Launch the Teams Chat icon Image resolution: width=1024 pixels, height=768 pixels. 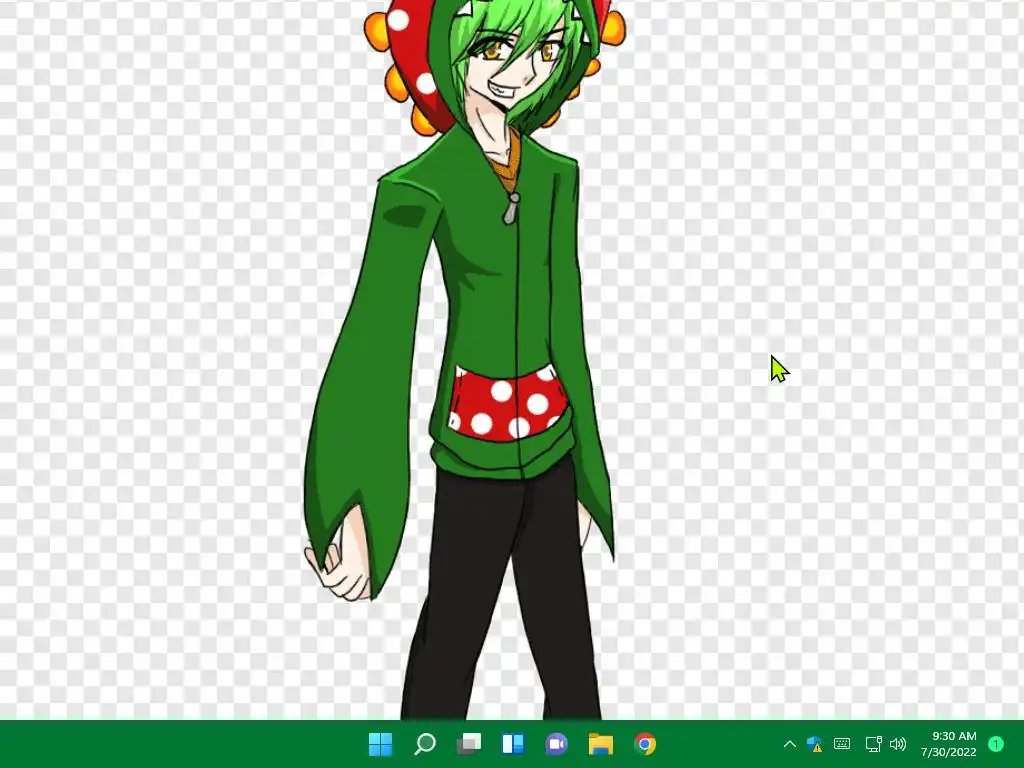(x=556, y=744)
